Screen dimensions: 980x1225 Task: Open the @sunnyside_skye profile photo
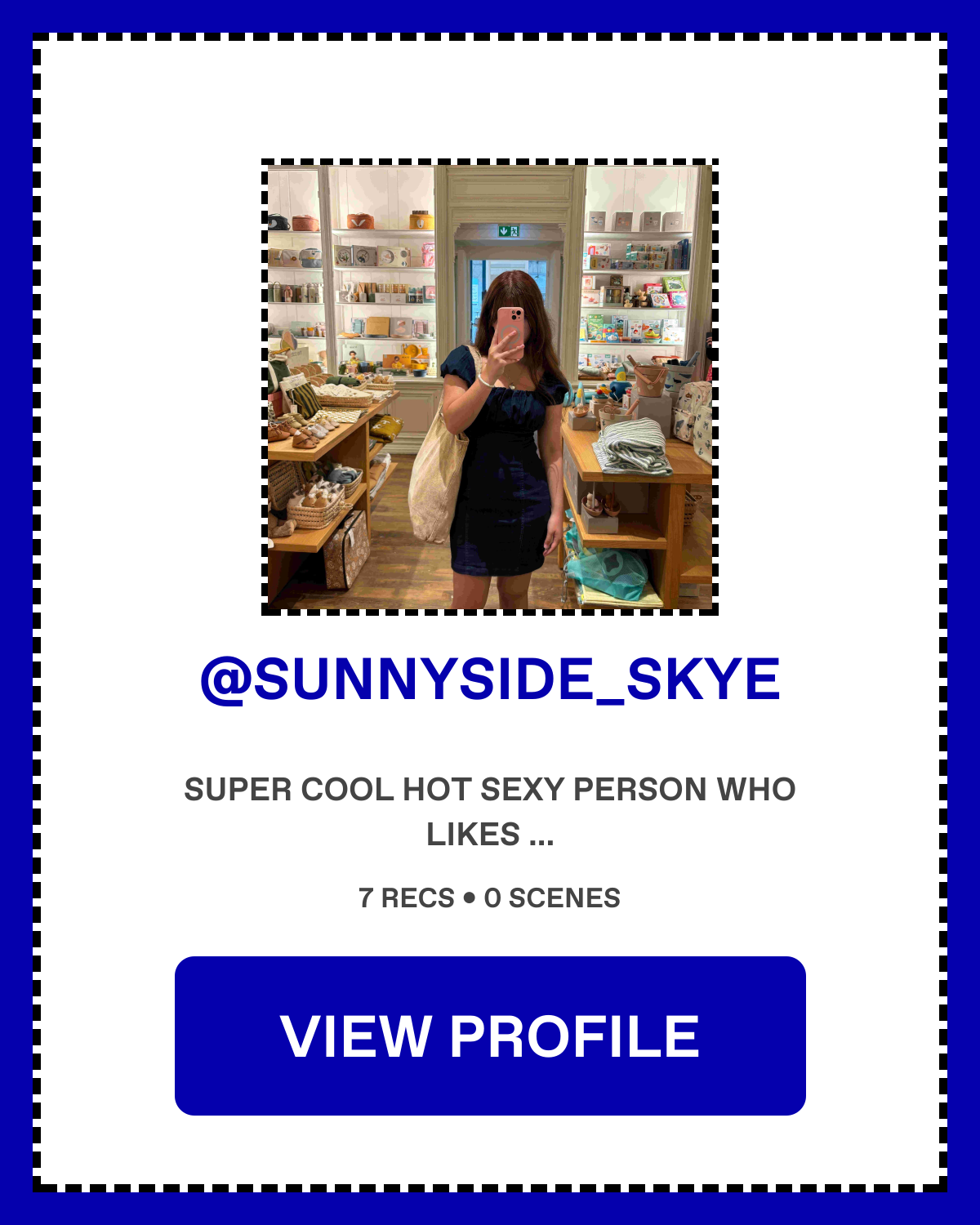pos(490,387)
